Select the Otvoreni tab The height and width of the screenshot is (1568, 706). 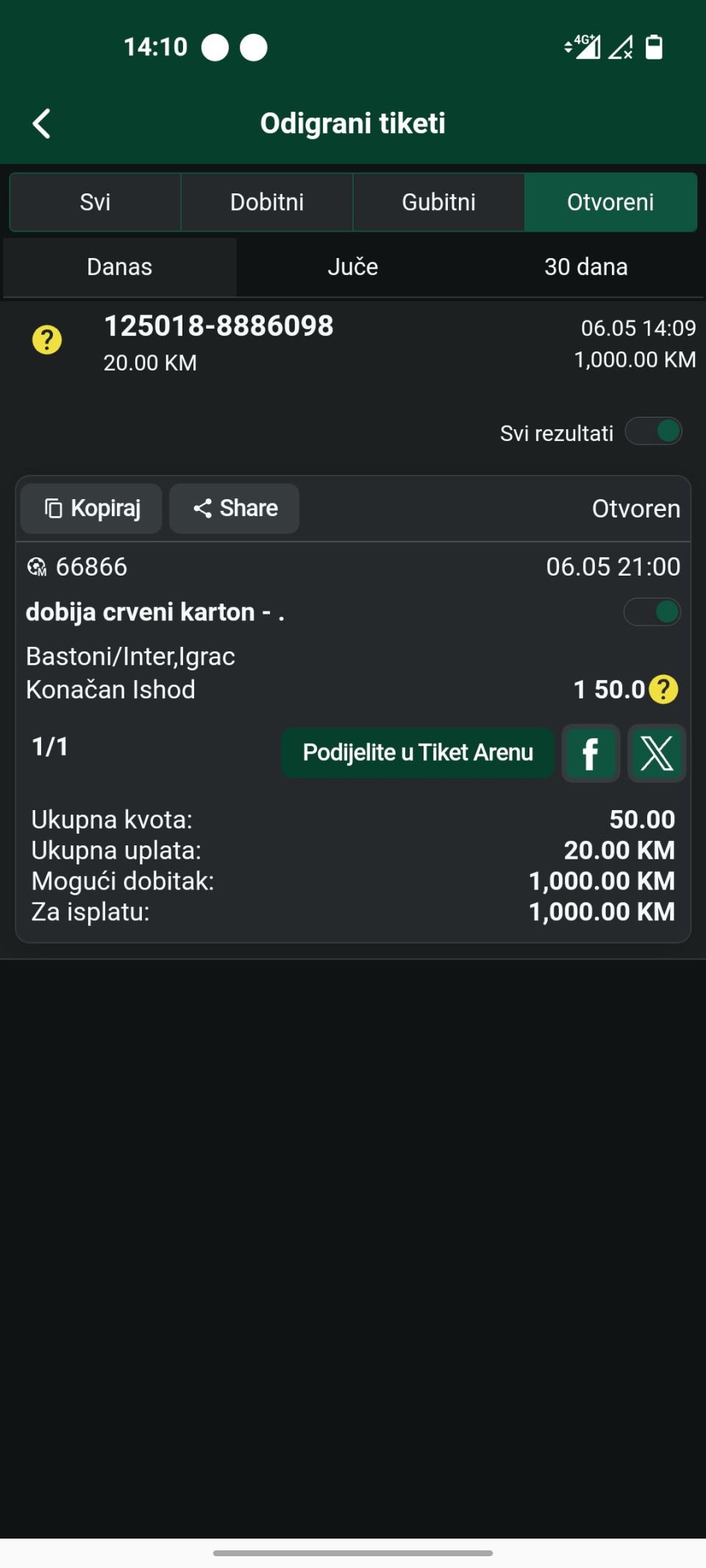click(610, 202)
